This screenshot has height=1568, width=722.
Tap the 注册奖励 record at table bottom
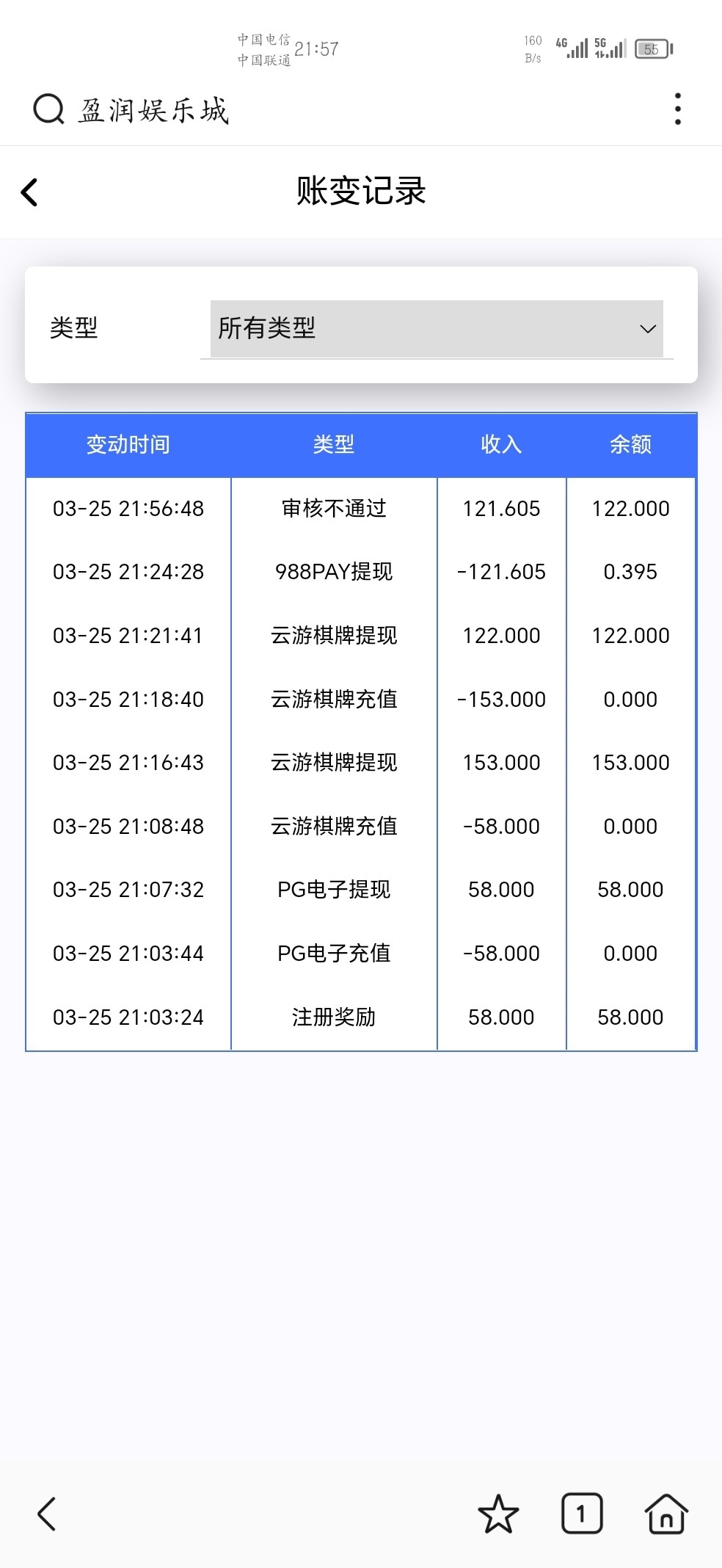pos(334,1017)
